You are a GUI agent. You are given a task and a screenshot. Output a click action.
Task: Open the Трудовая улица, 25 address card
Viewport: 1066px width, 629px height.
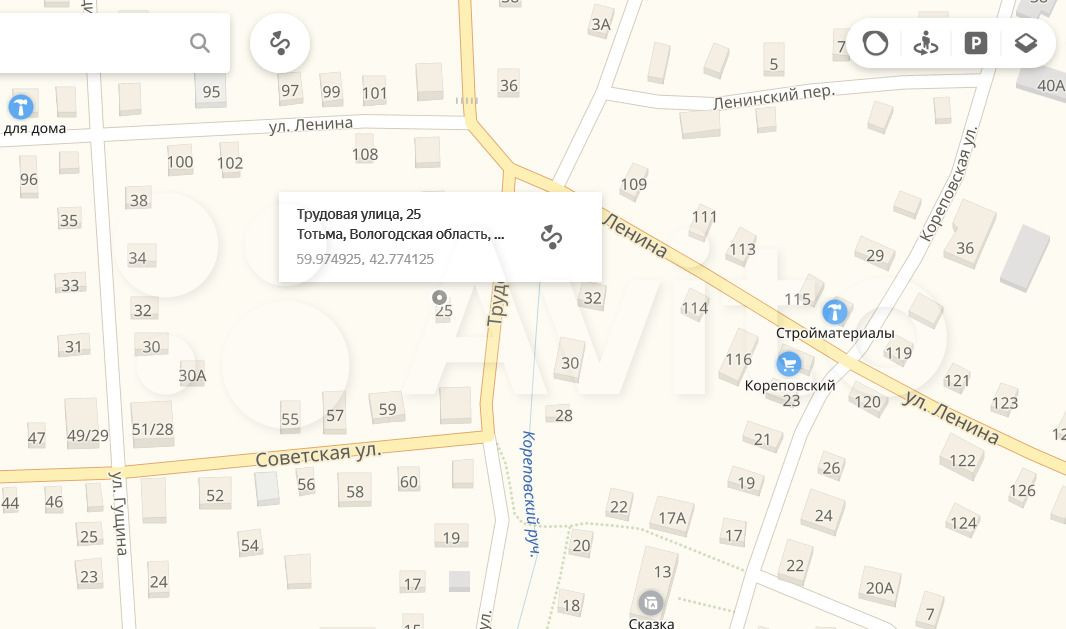(440, 237)
